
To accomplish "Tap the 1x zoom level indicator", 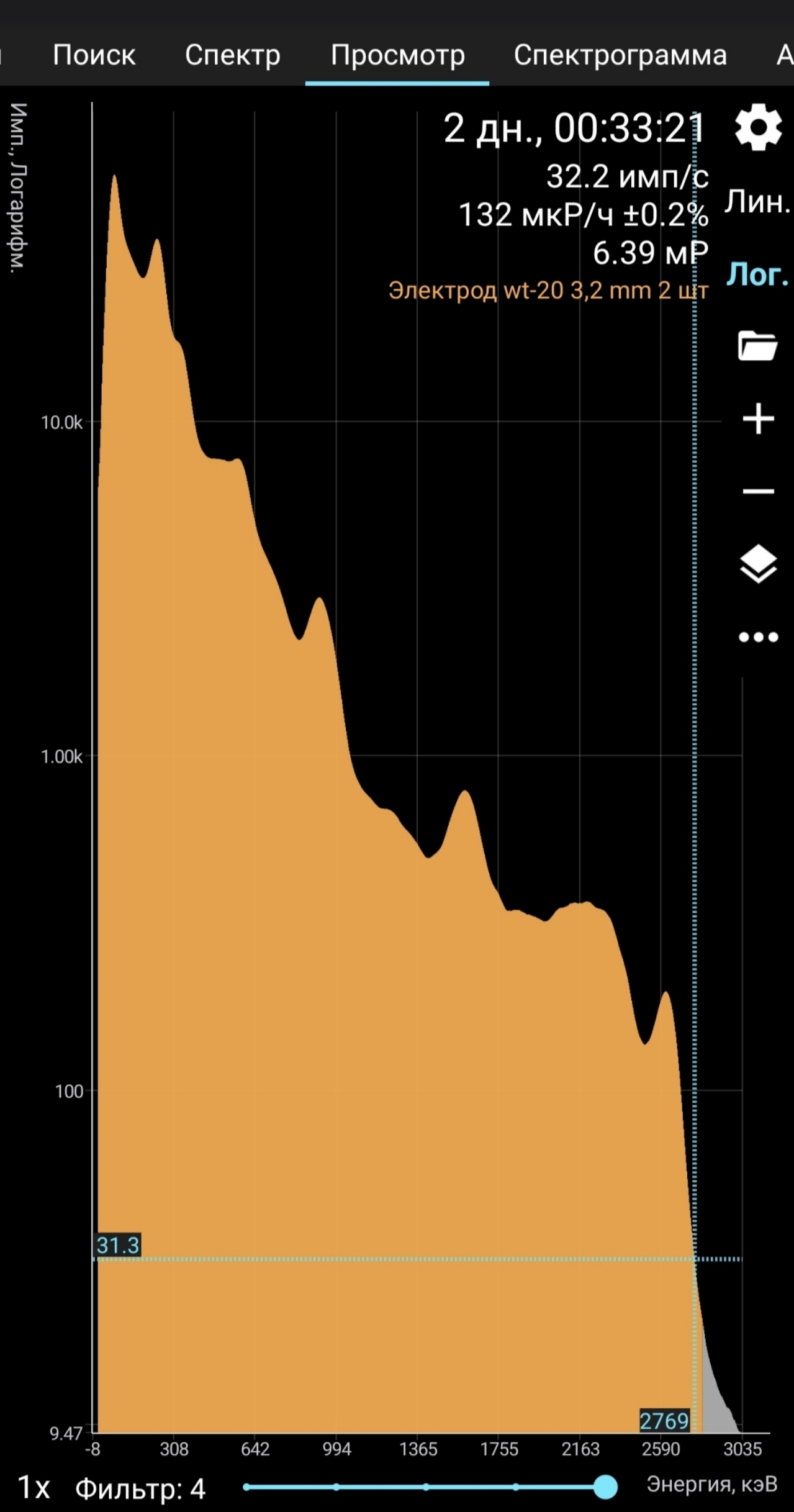I will click(x=34, y=1487).
